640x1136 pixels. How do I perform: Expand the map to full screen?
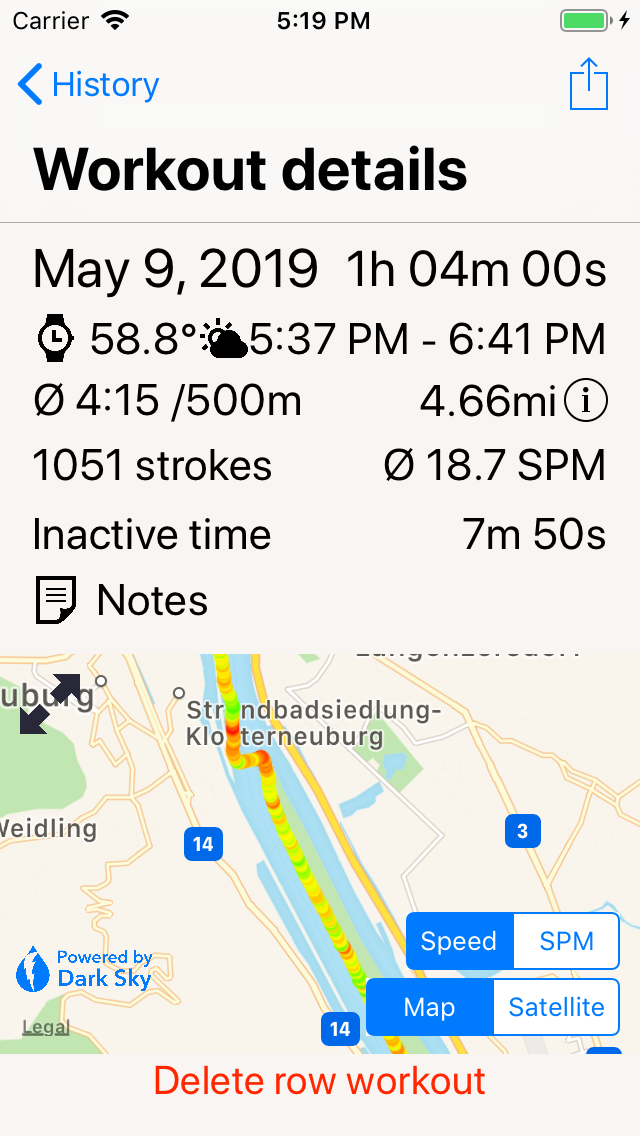pos(50,703)
